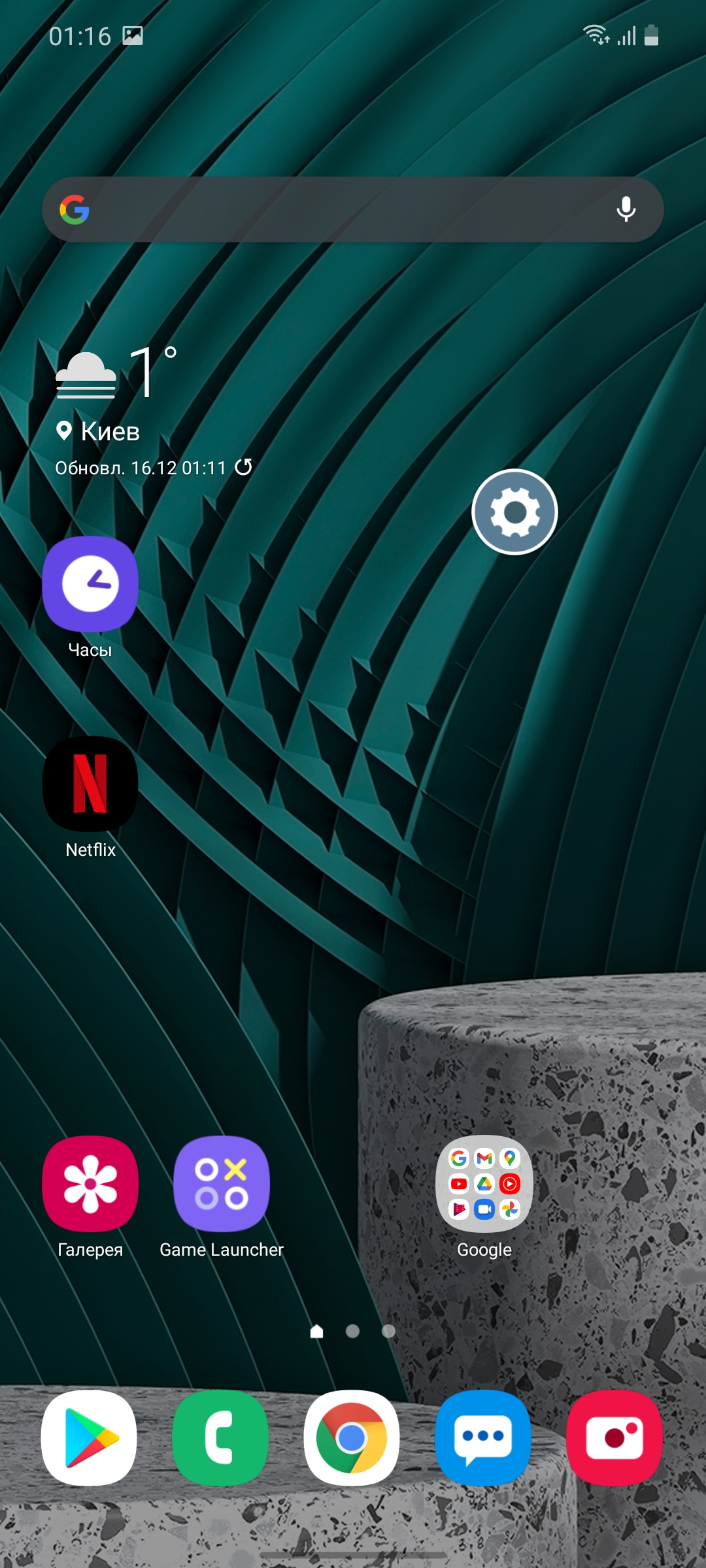Open Netflix

click(90, 783)
